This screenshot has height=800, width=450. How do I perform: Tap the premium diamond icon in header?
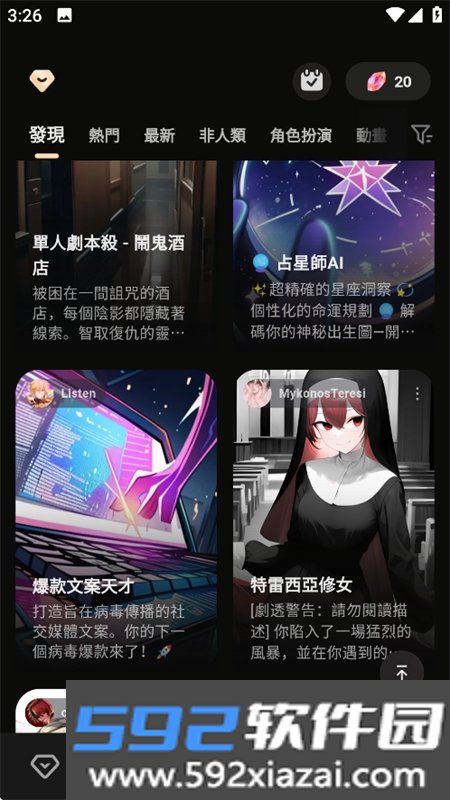42,81
